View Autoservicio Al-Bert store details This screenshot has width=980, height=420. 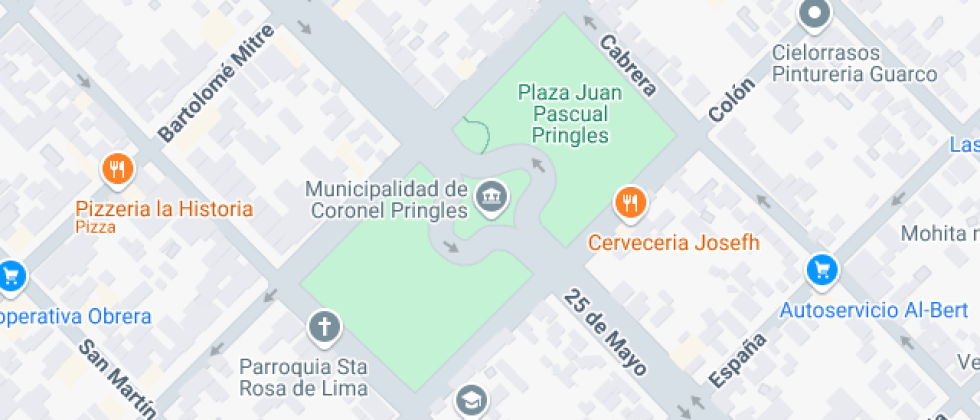tap(822, 270)
